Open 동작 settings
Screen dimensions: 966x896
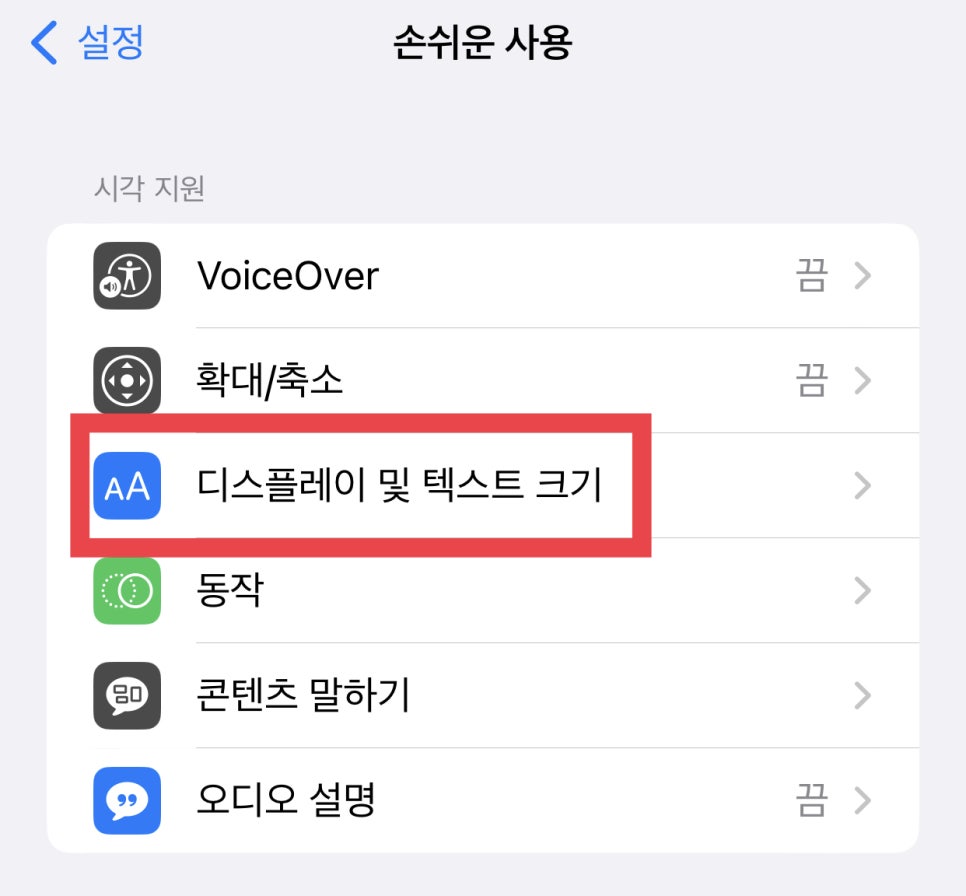[480, 591]
